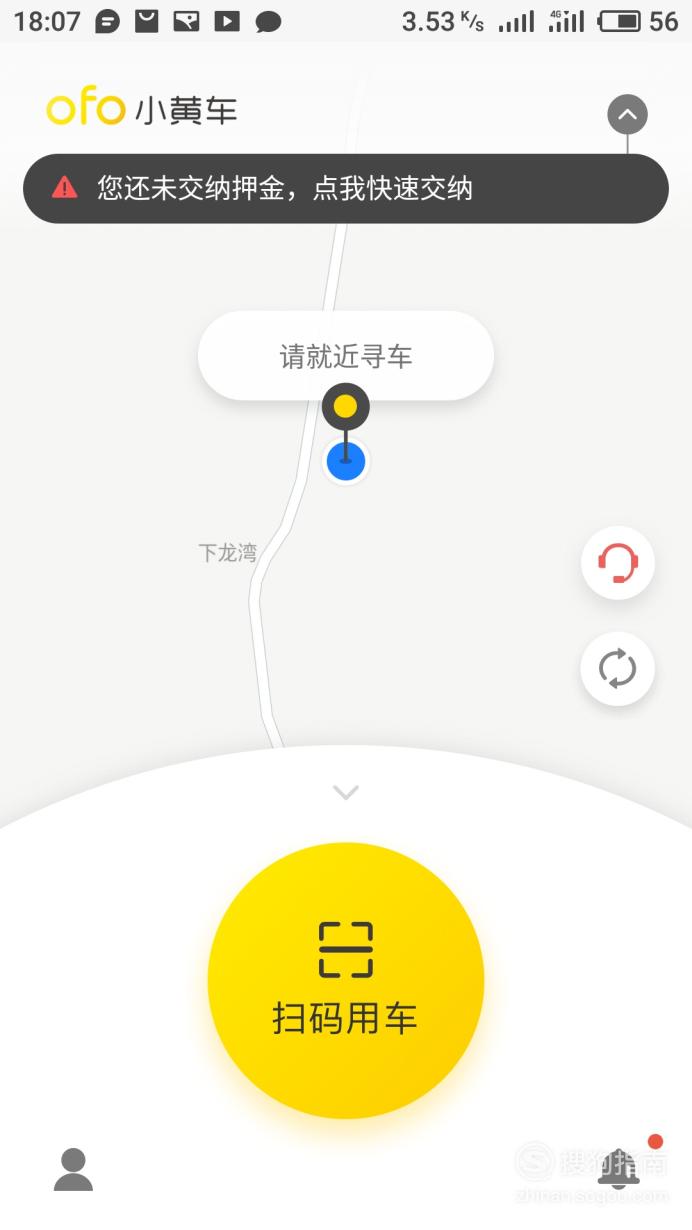Tap the unpaid deposit warning banner
This screenshot has height=1230, width=692.
346,188
